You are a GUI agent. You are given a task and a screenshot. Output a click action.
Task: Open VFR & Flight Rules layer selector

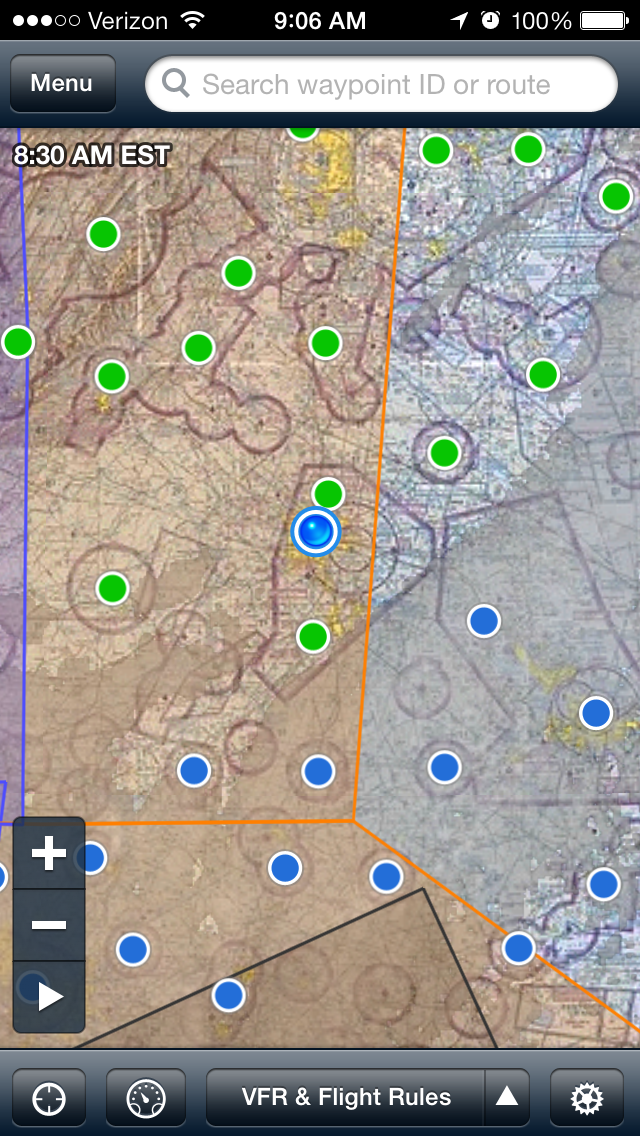346,1098
